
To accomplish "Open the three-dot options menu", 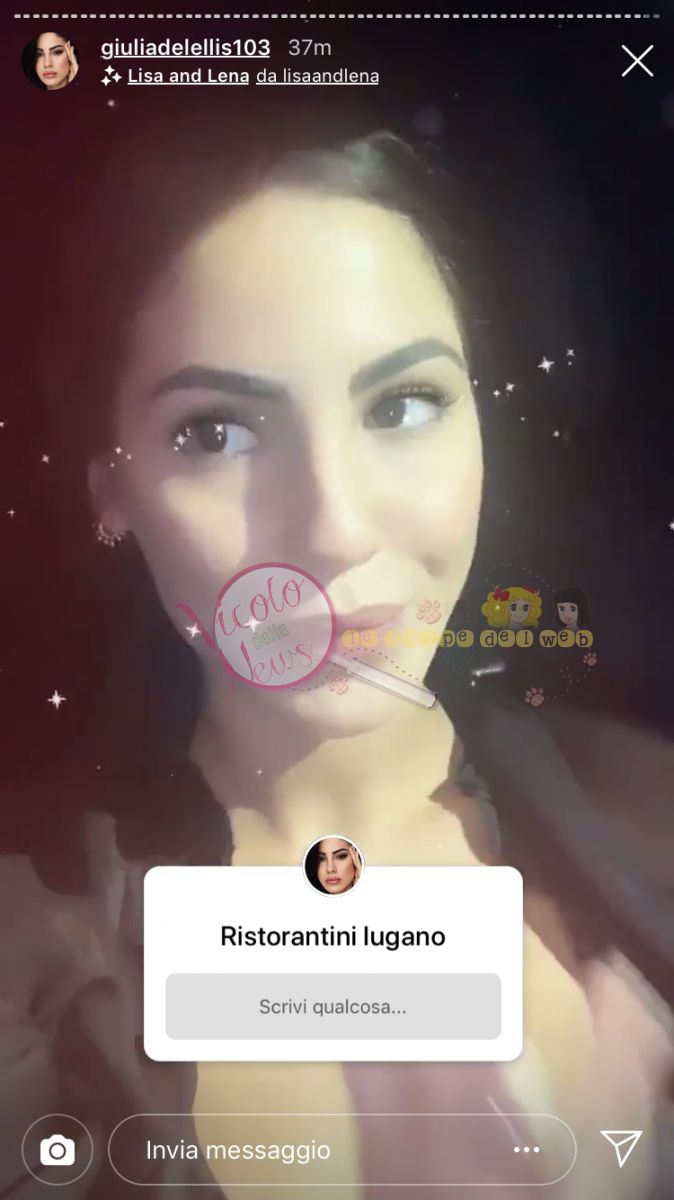I will tap(526, 1150).
